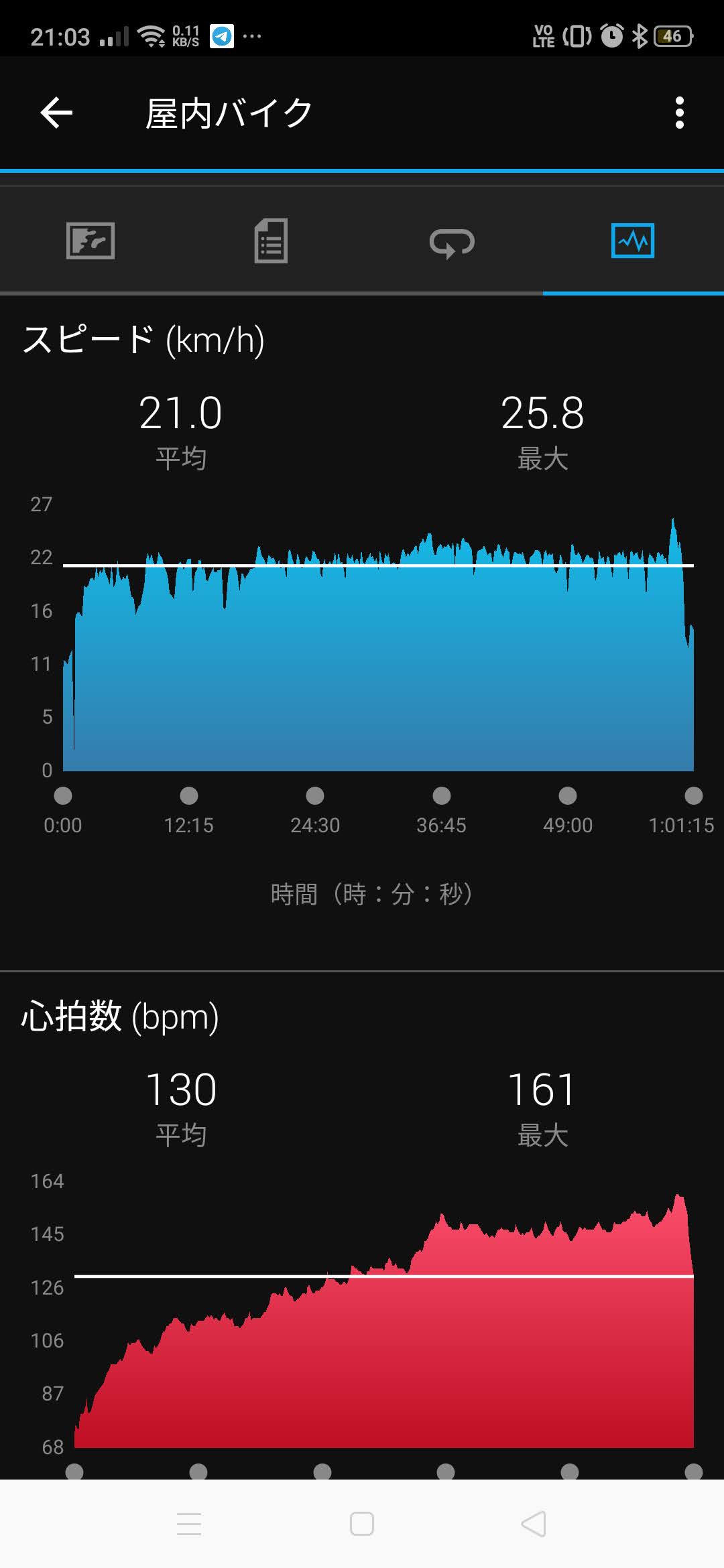Image resolution: width=724 pixels, height=1568 pixels.
Task: Select the charts tab
Action: point(633,241)
